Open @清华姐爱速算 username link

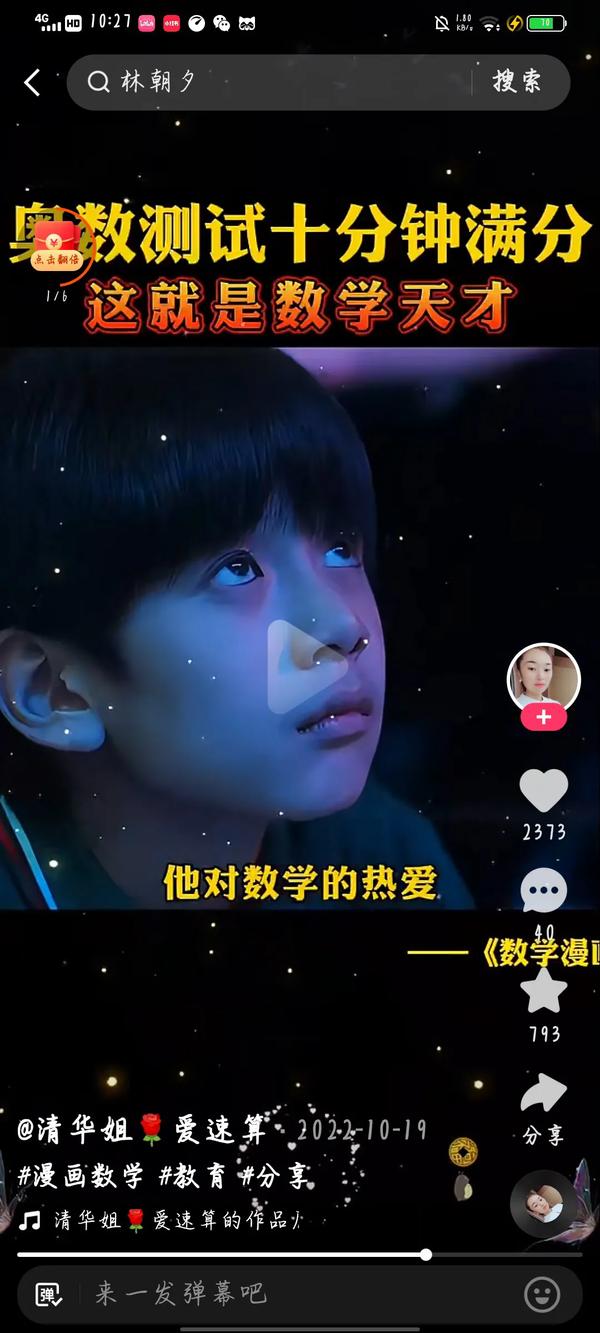click(x=142, y=1130)
